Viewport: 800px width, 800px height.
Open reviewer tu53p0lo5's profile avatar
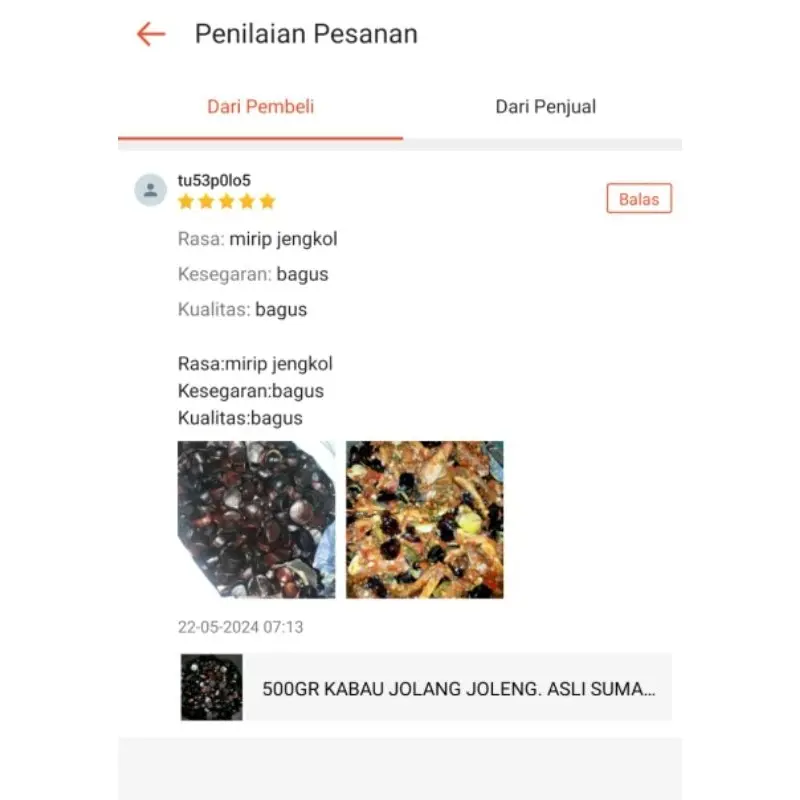click(150, 190)
